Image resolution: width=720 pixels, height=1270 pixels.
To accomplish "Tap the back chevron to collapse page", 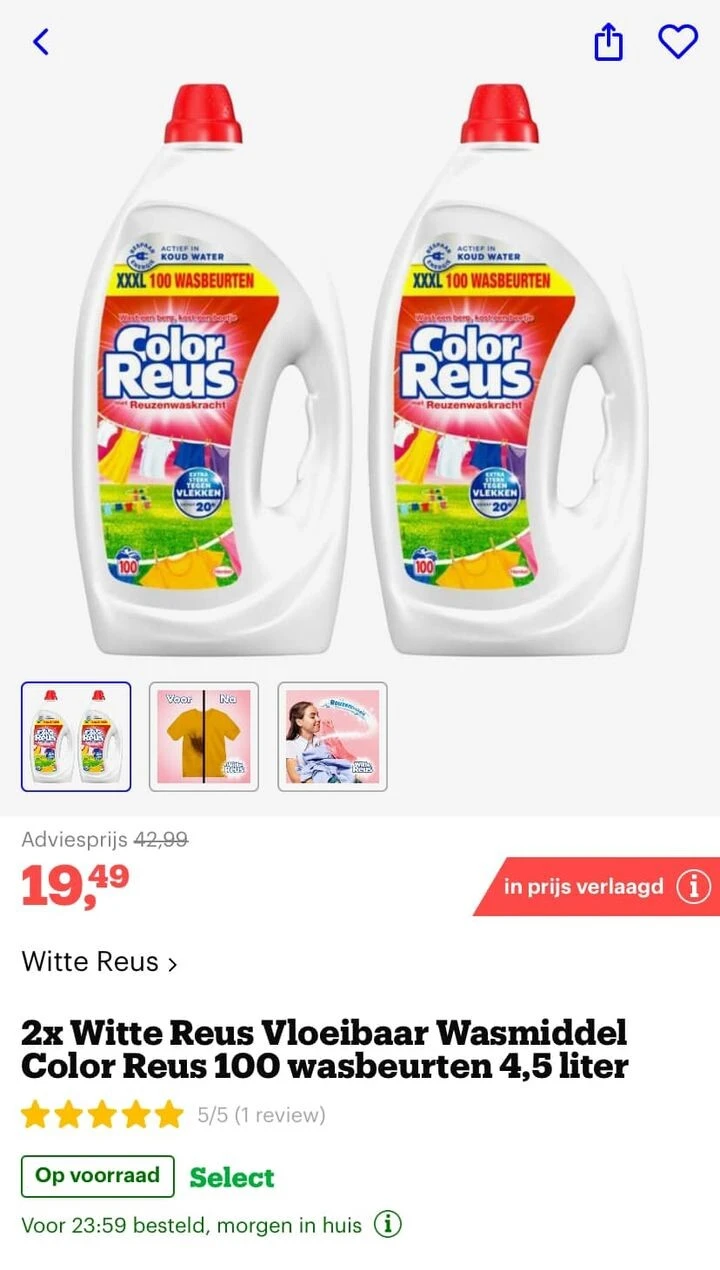I will point(39,43).
